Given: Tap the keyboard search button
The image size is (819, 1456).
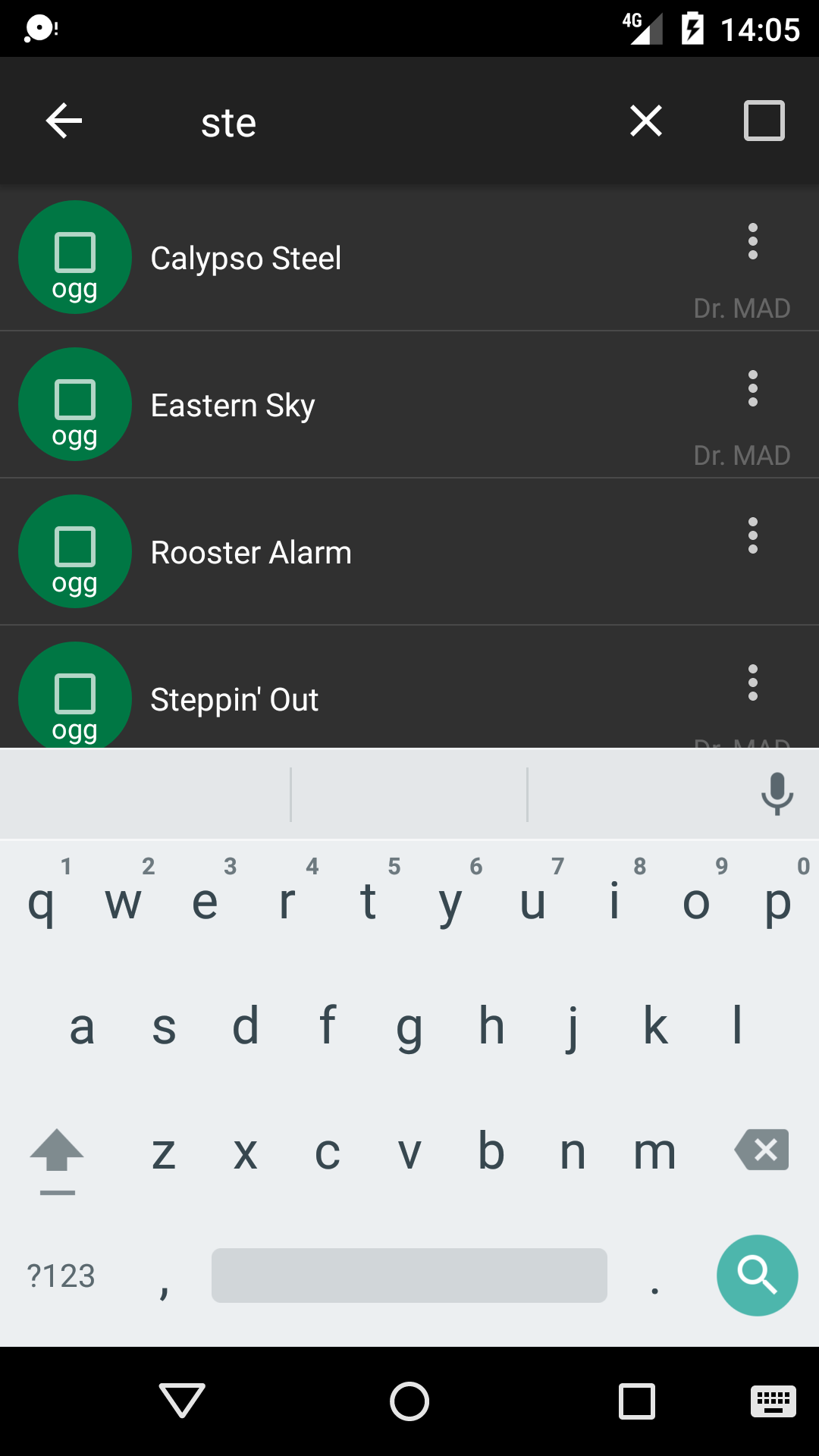Looking at the screenshot, I should pos(757,1276).
